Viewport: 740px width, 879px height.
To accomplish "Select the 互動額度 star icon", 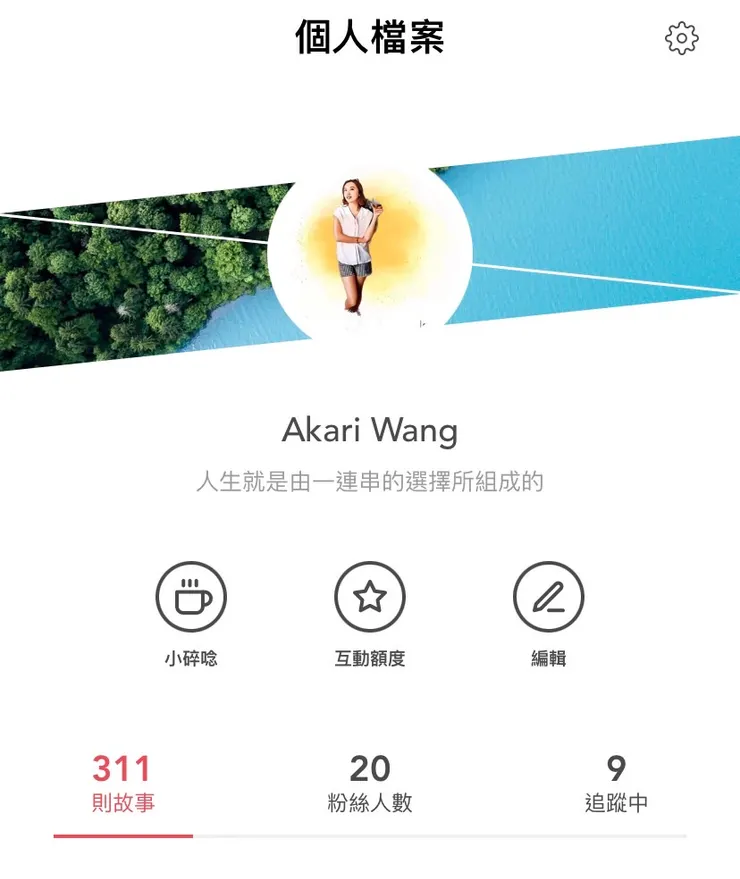I will tap(369, 597).
